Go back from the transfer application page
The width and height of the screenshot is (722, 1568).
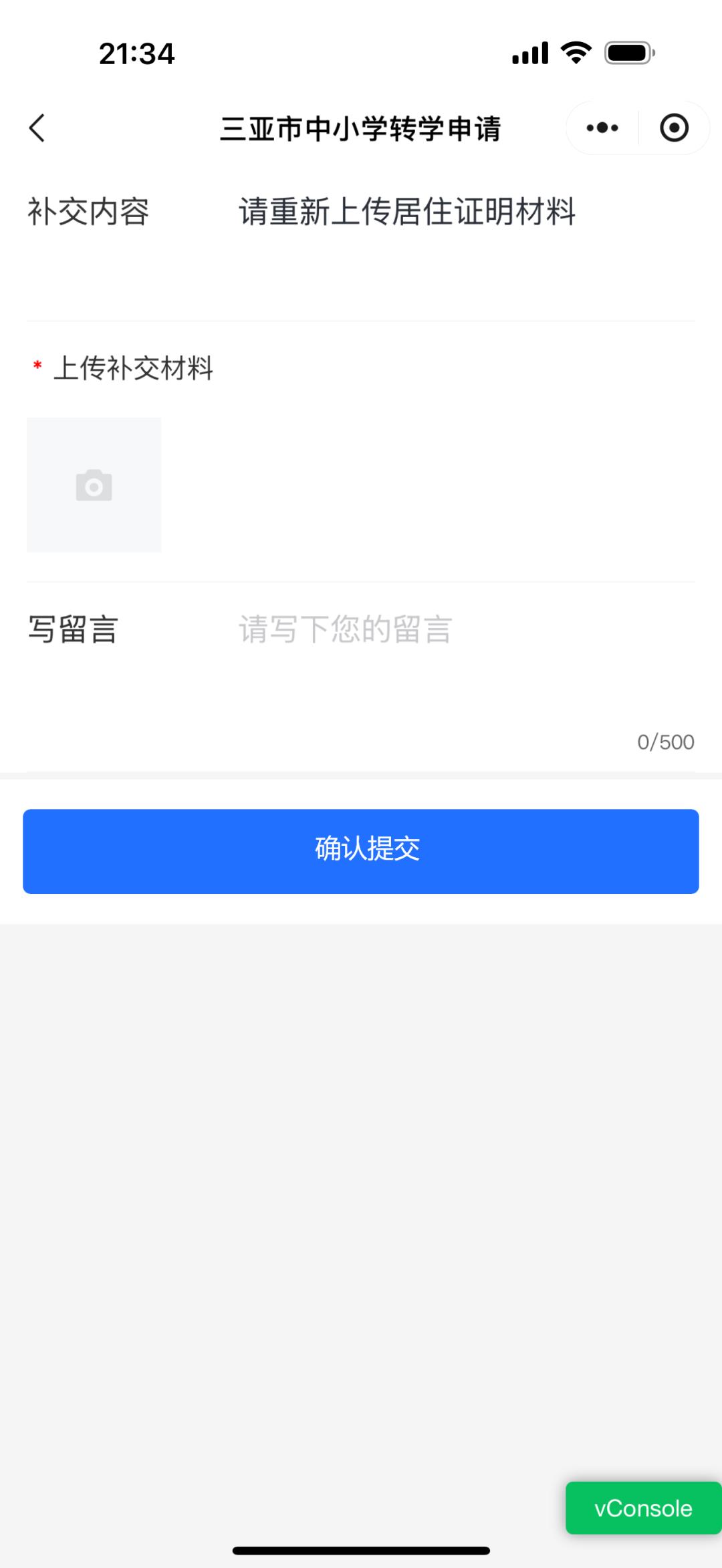coord(37,128)
